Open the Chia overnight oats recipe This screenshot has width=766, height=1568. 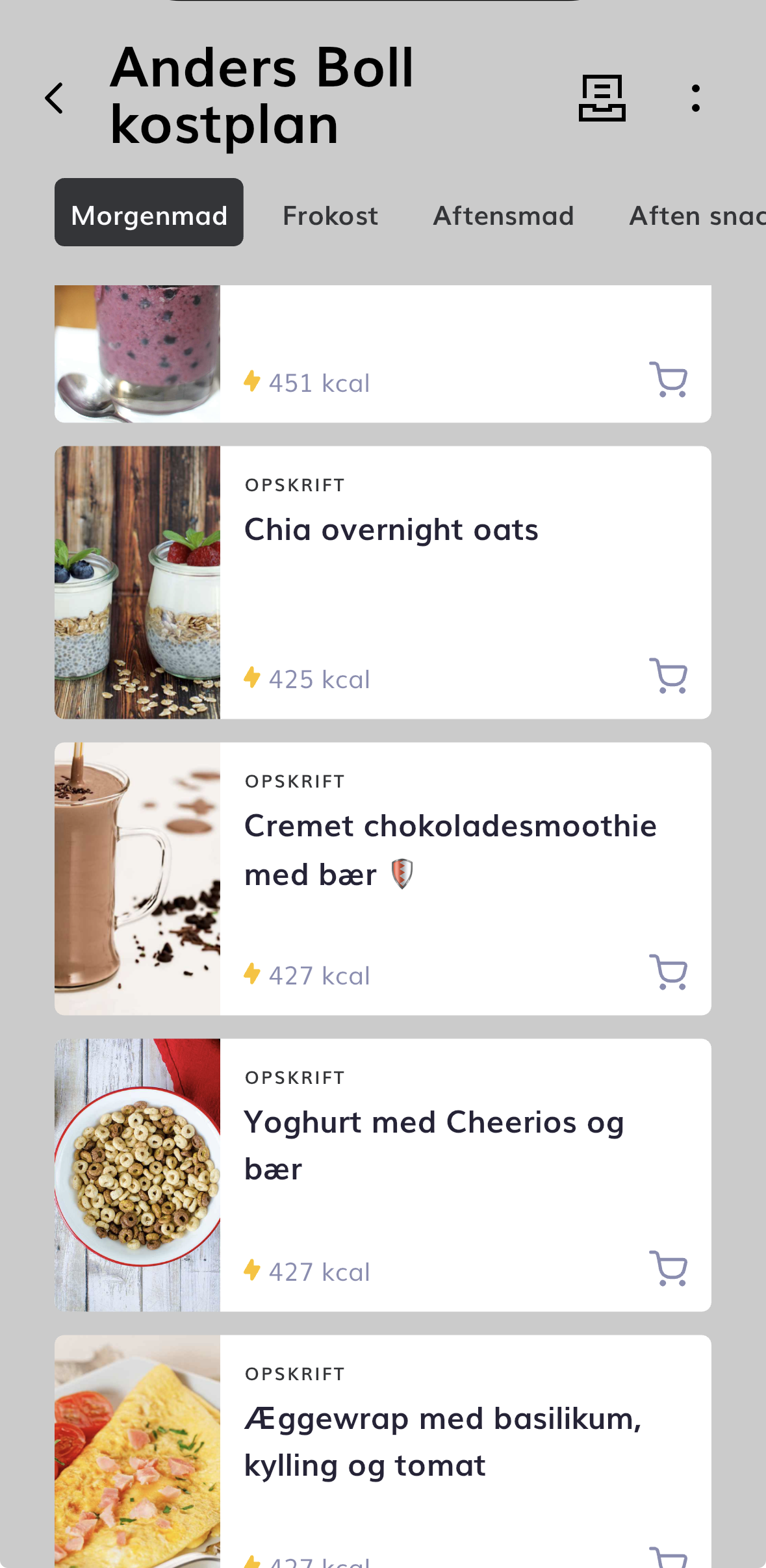pos(391,530)
